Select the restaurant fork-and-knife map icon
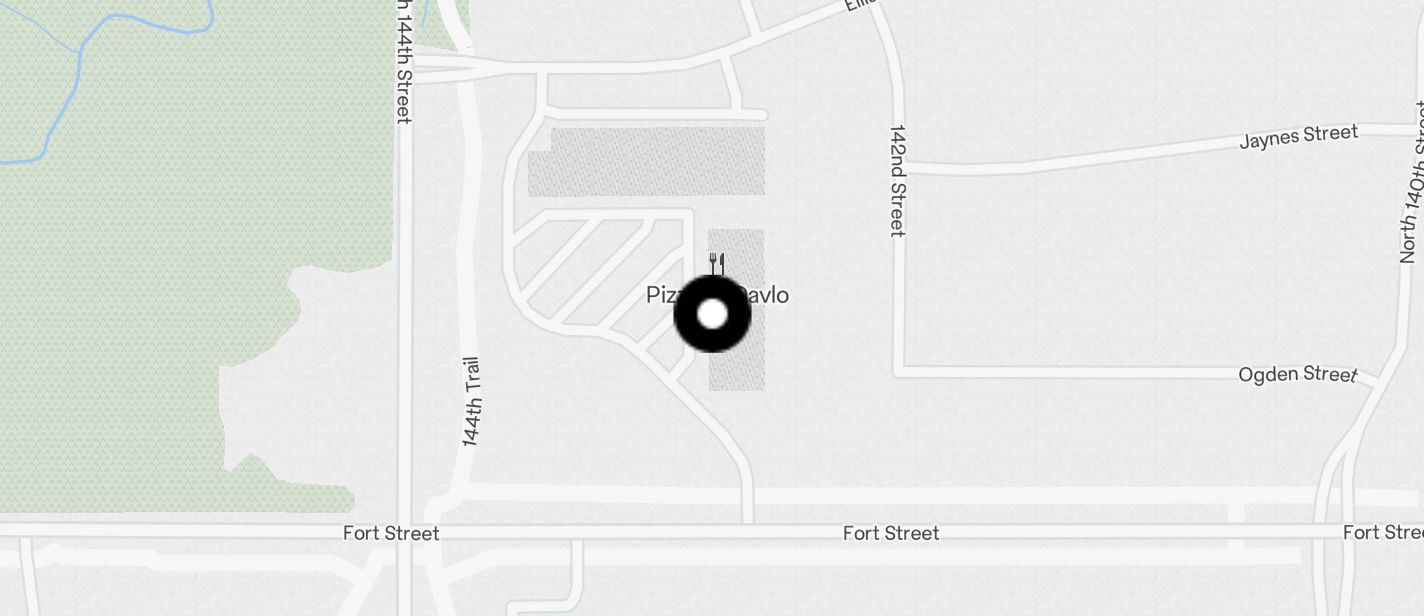Image resolution: width=1424 pixels, height=616 pixels. coord(716,264)
